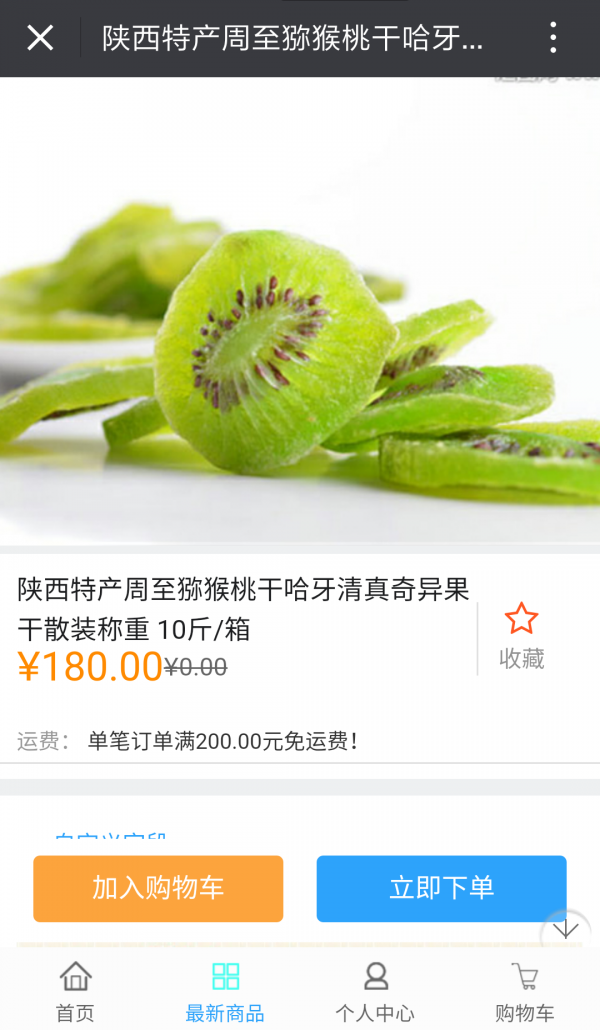Close the product page with the X
Screen dimensions: 600x1030
point(40,38)
